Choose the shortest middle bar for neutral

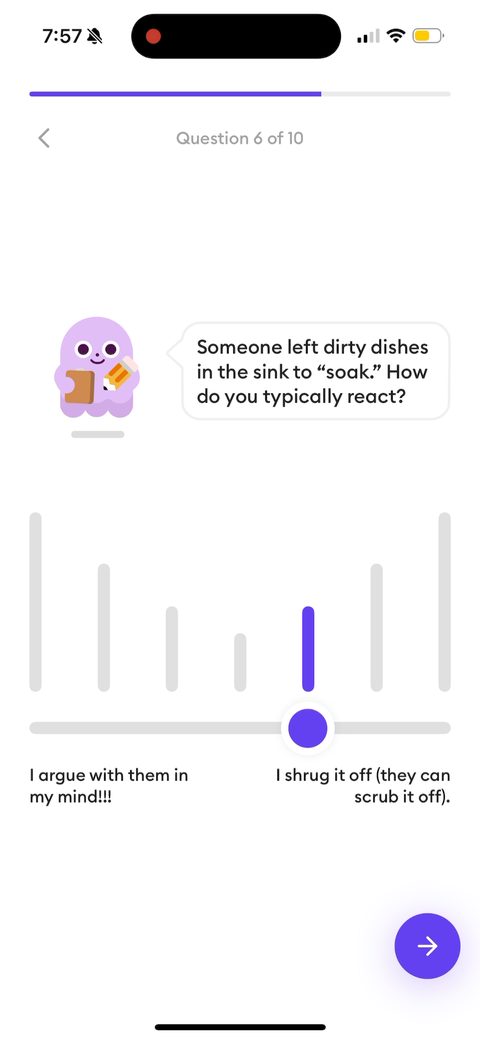click(x=240, y=662)
